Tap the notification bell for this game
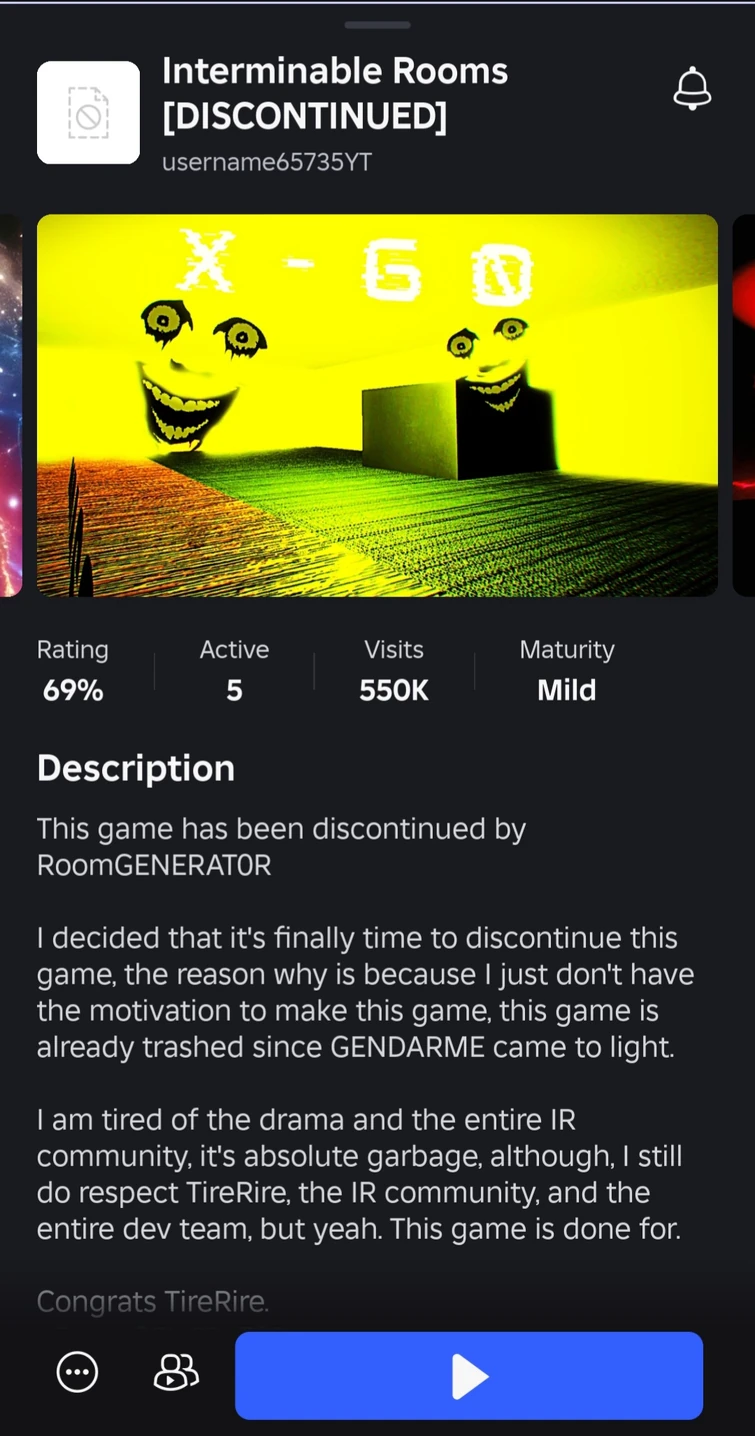The width and height of the screenshot is (755, 1436). click(691, 90)
